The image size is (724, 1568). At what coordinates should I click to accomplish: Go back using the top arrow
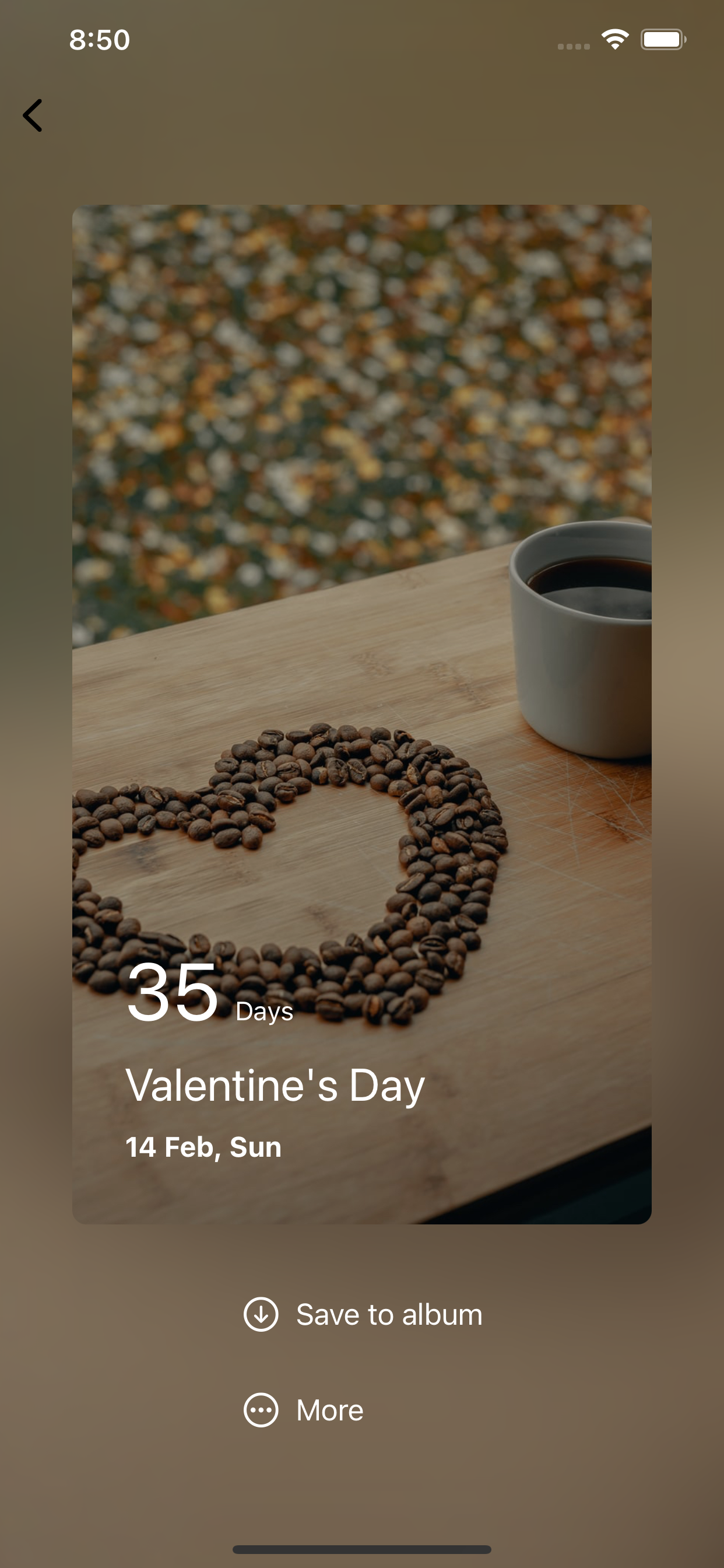[33, 116]
